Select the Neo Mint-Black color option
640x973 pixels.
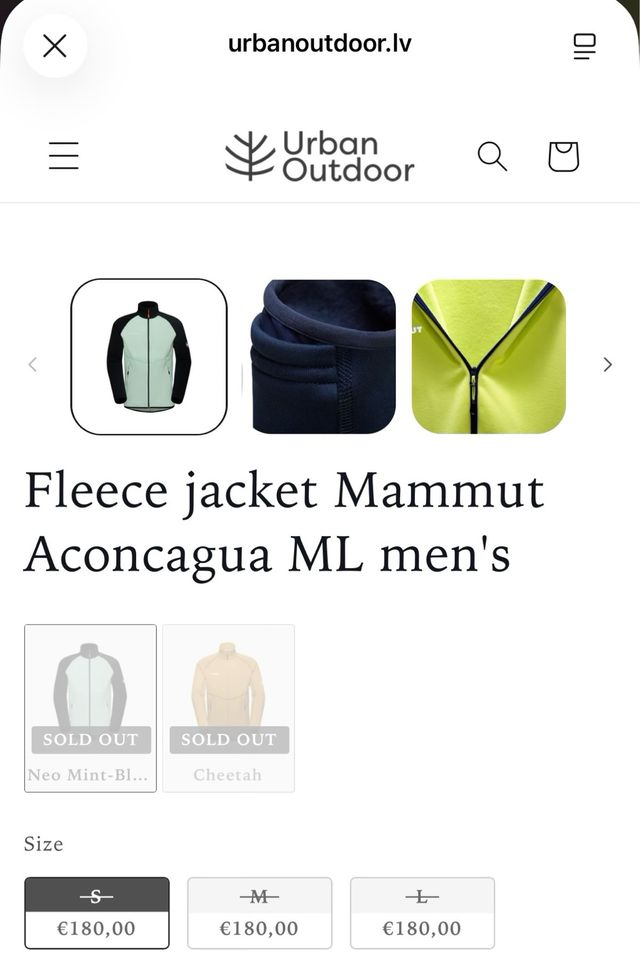[91, 708]
